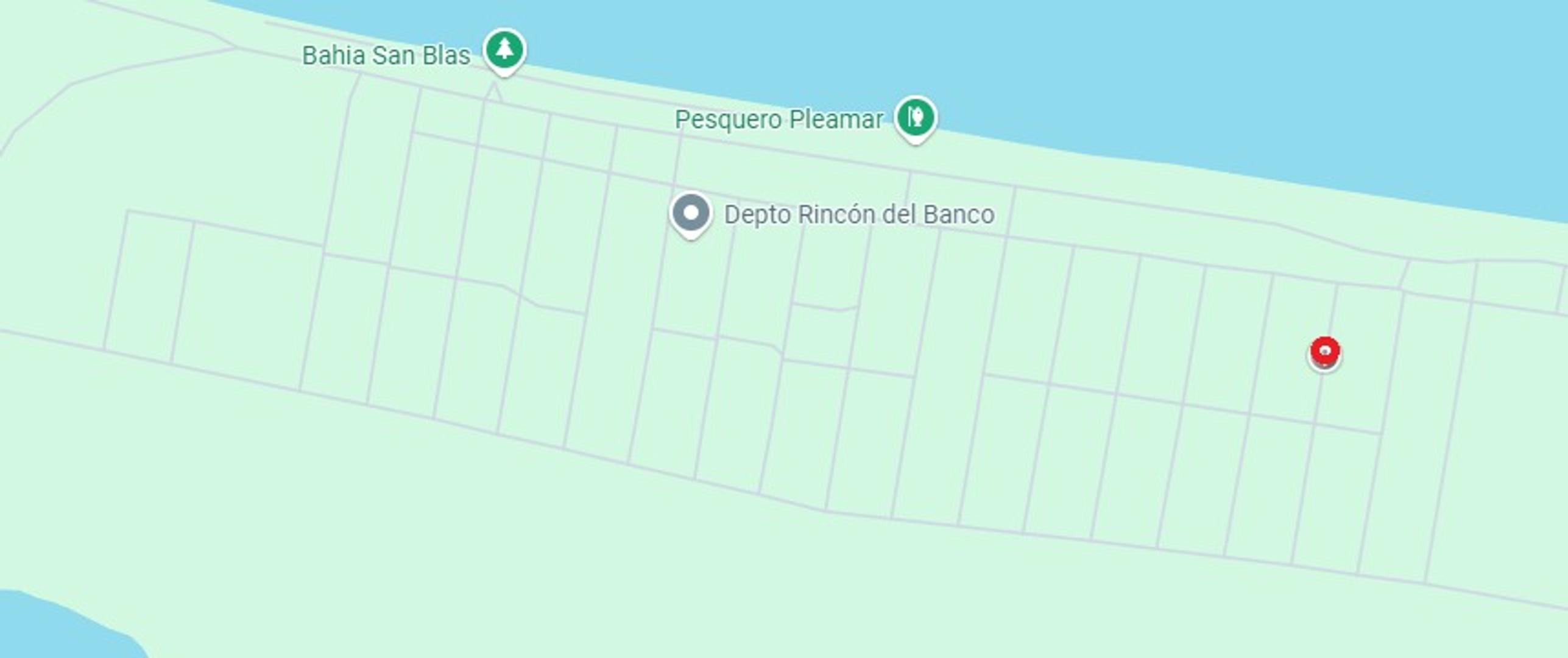This screenshot has width=1568, height=658.
Task: Select the red location pin
Action: (1324, 352)
